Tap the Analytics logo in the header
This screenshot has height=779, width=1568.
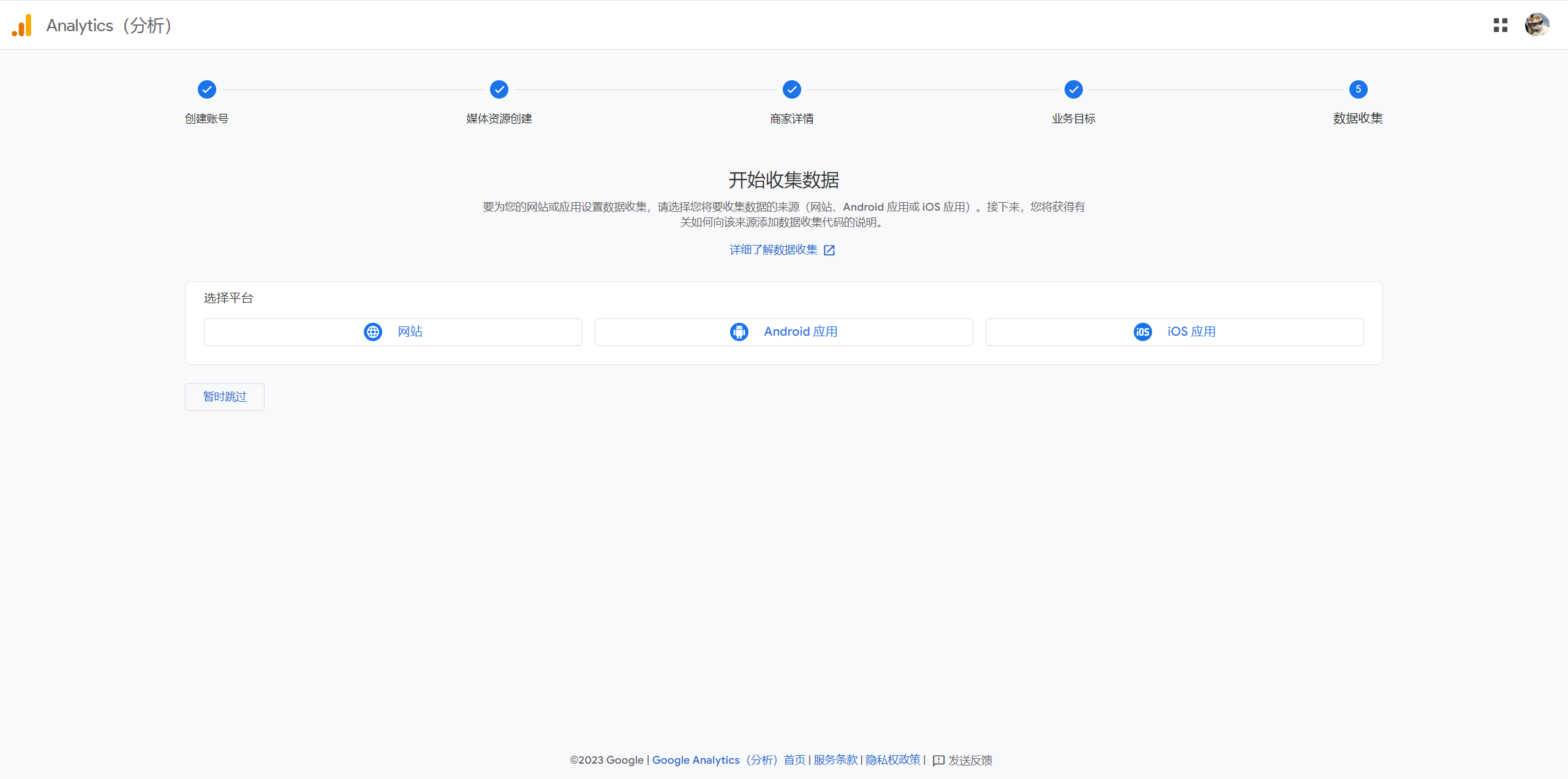[x=22, y=25]
